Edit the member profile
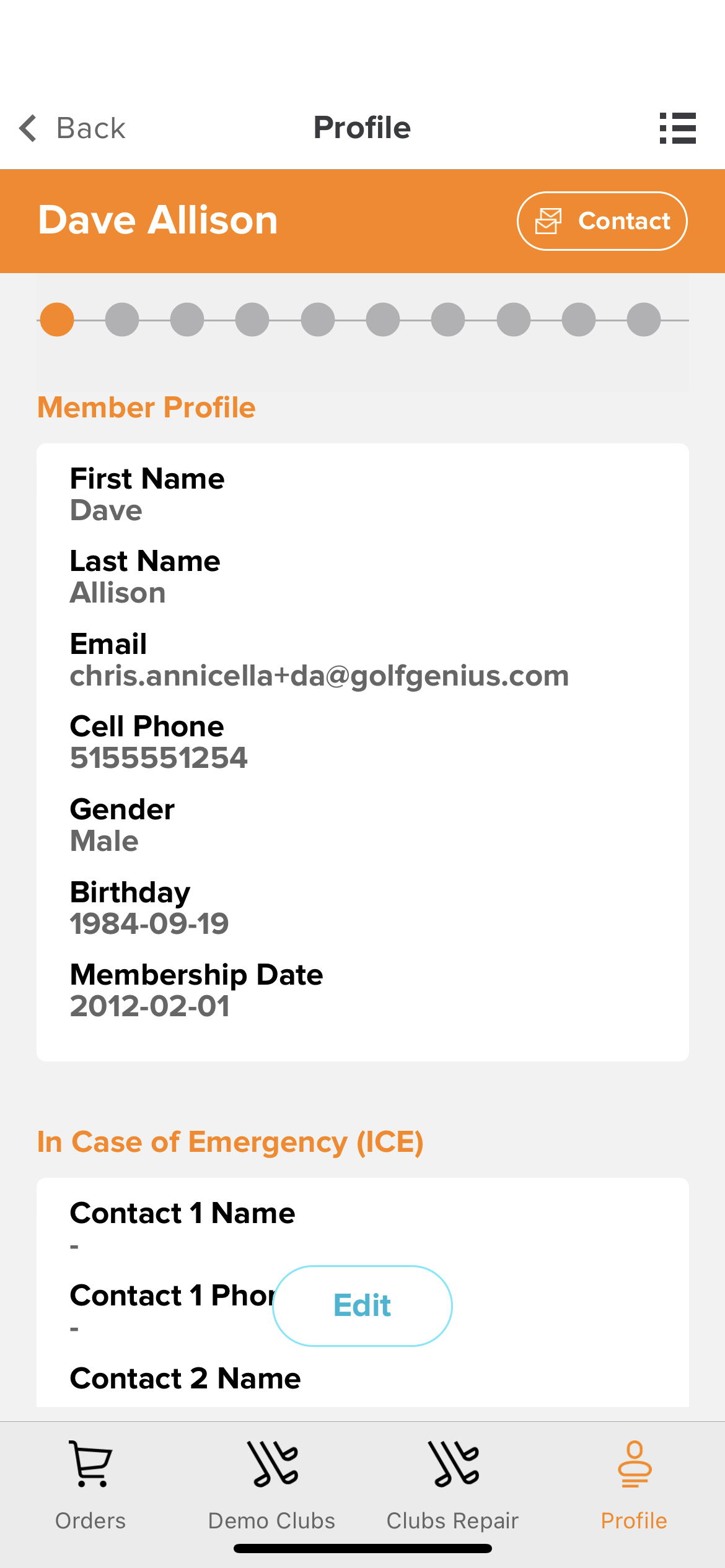The image size is (725, 1568). point(362,1305)
